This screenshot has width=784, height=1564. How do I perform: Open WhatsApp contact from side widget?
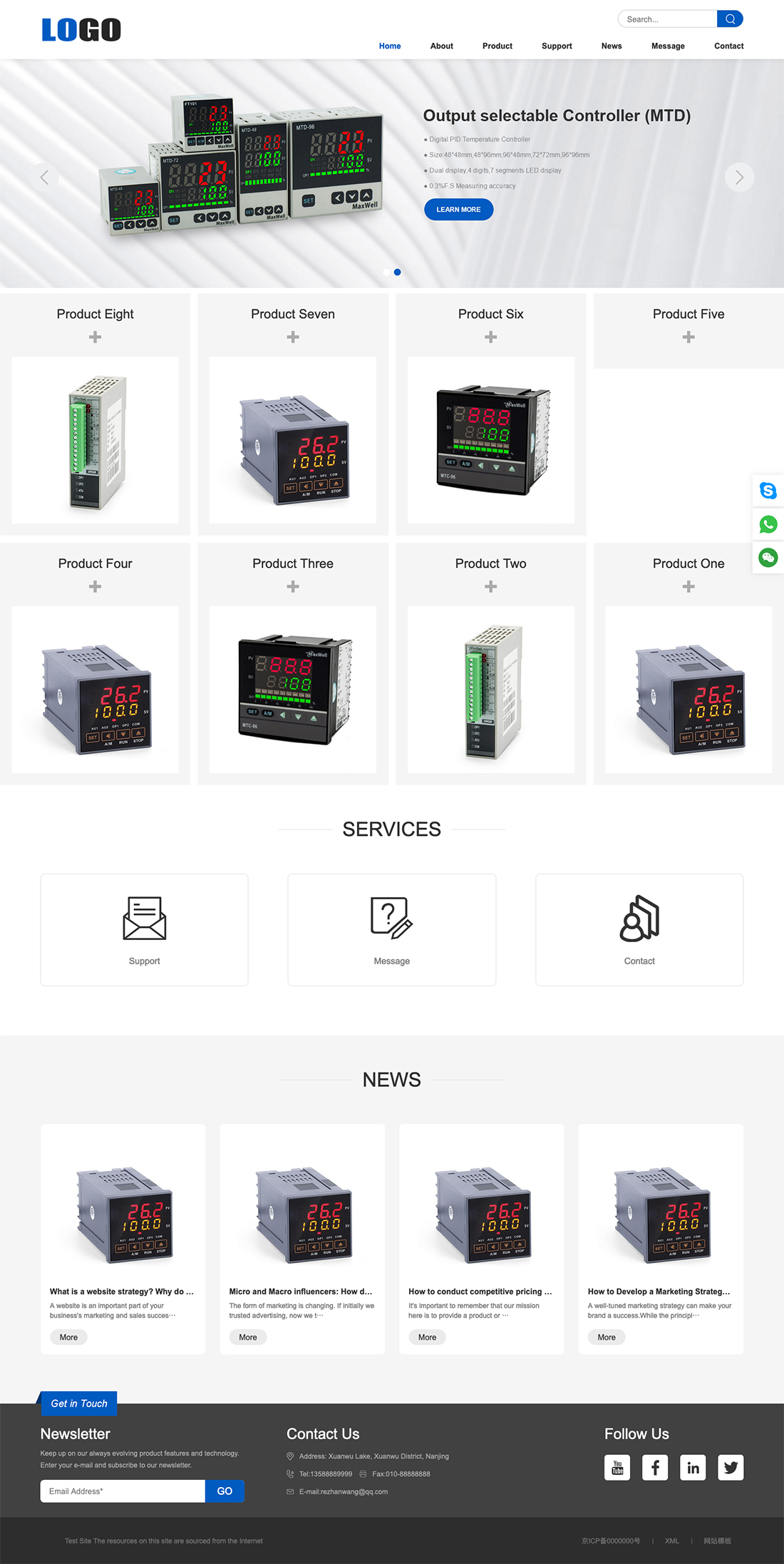click(768, 524)
